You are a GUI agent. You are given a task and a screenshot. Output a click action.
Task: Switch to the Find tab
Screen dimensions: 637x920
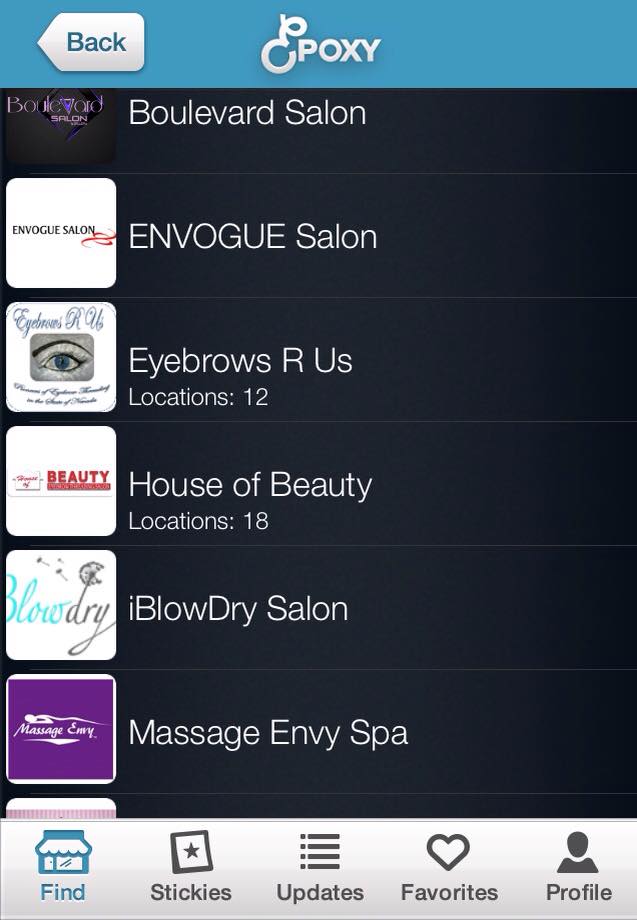(x=63, y=868)
